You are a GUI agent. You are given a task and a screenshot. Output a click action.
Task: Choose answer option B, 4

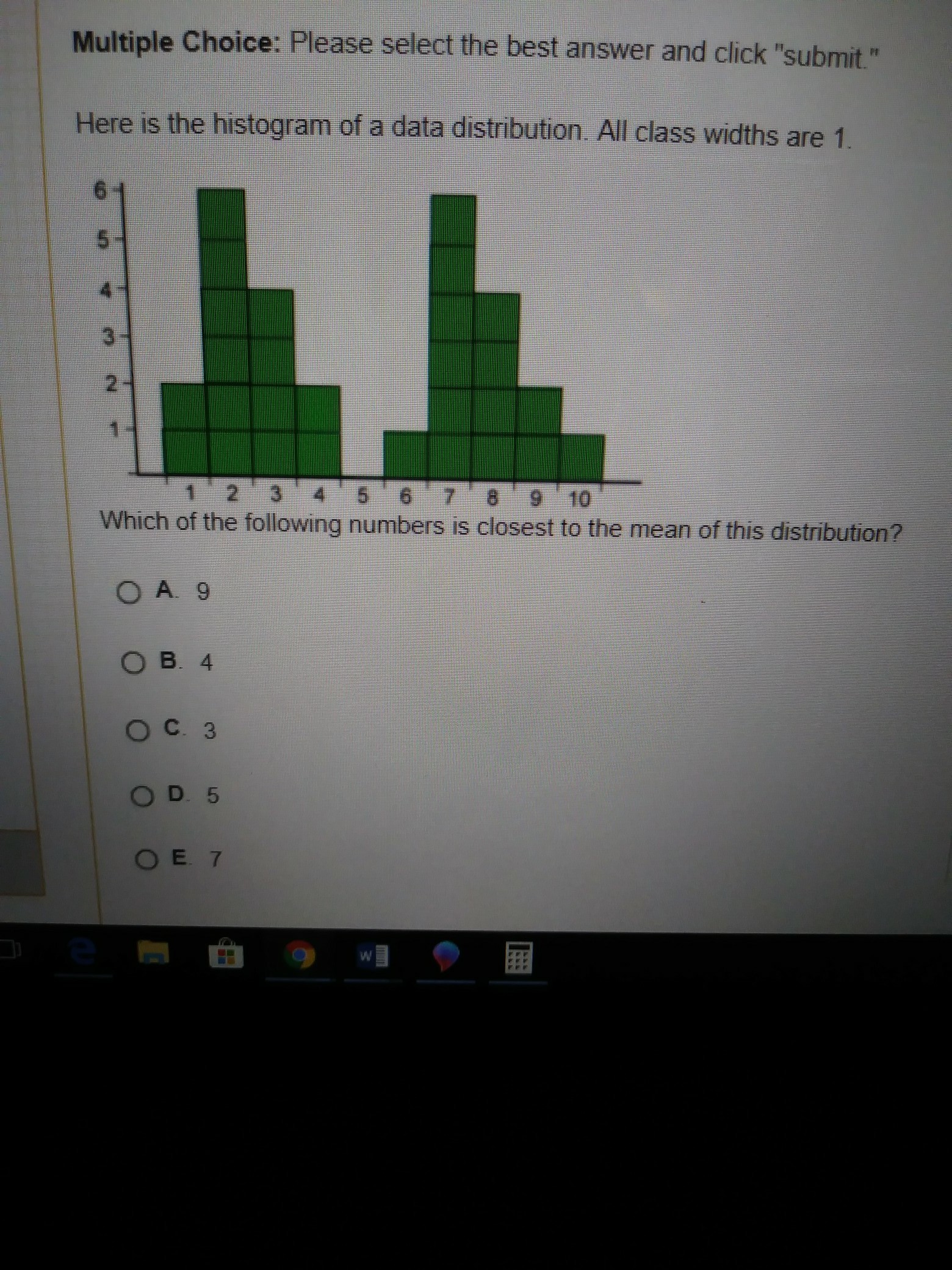click(132, 663)
